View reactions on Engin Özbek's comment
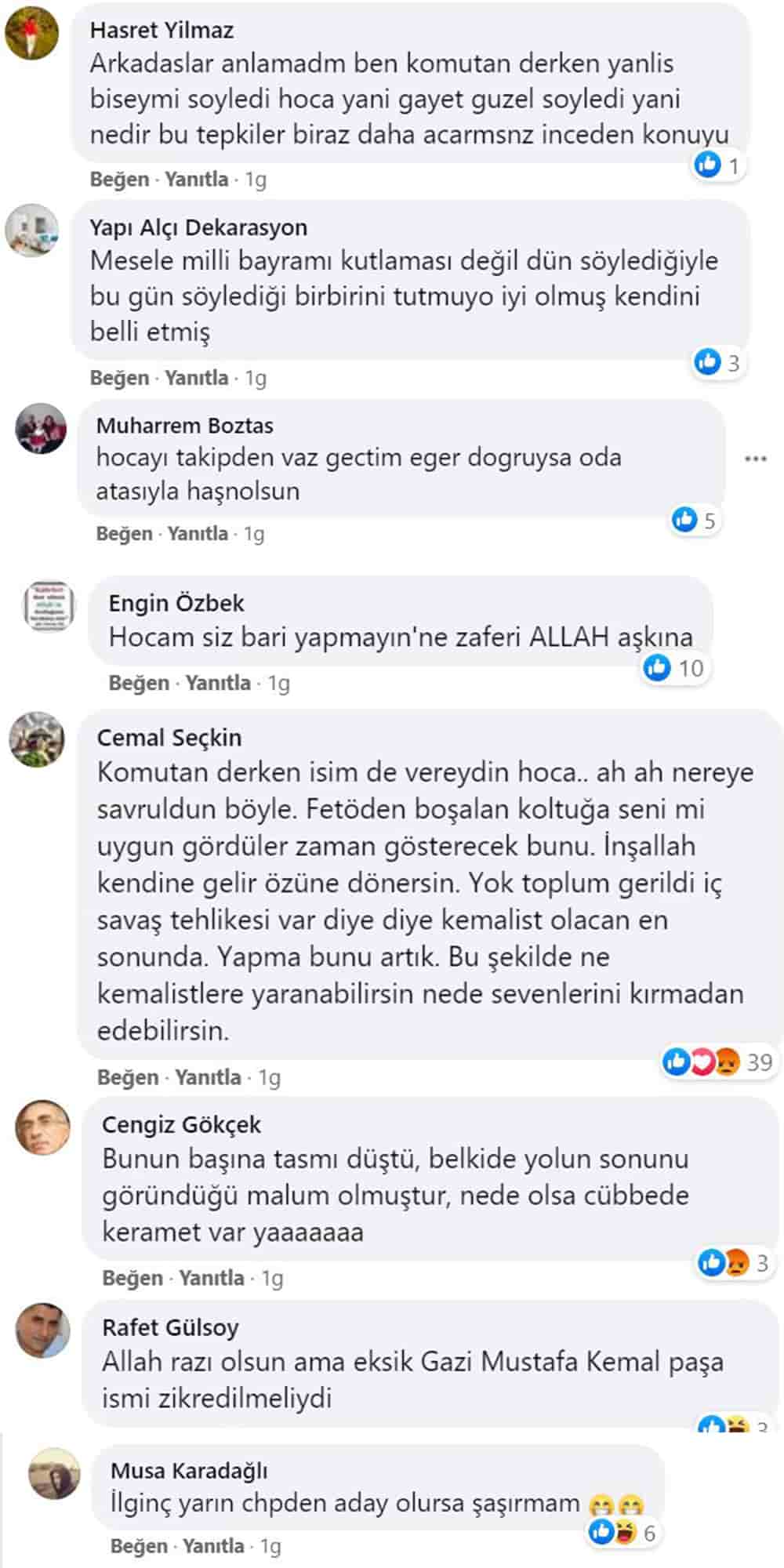The height and width of the screenshot is (1568, 784). (674, 668)
